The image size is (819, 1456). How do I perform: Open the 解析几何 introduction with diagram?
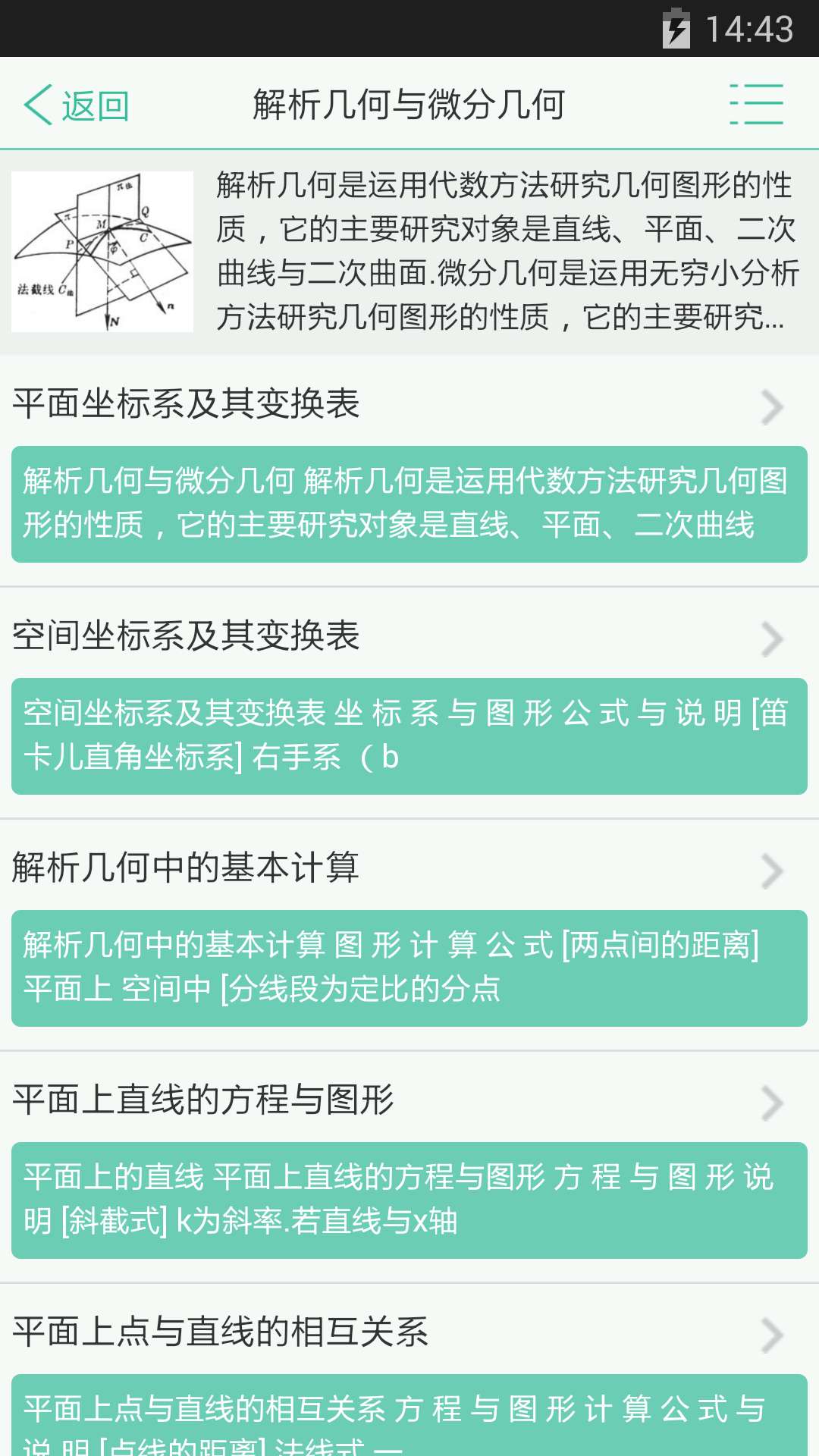(409, 252)
